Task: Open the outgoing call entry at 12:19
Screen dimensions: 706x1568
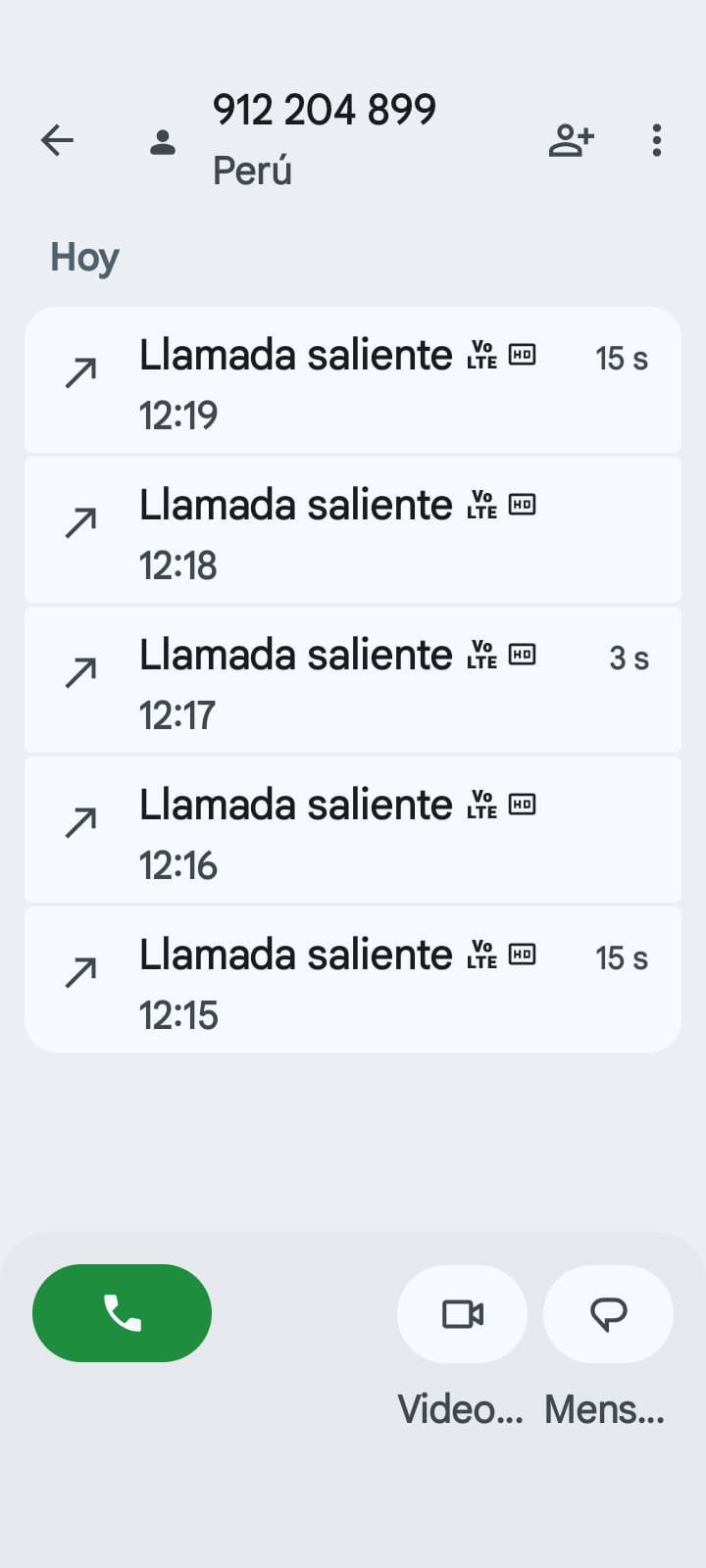Action: tap(352, 381)
